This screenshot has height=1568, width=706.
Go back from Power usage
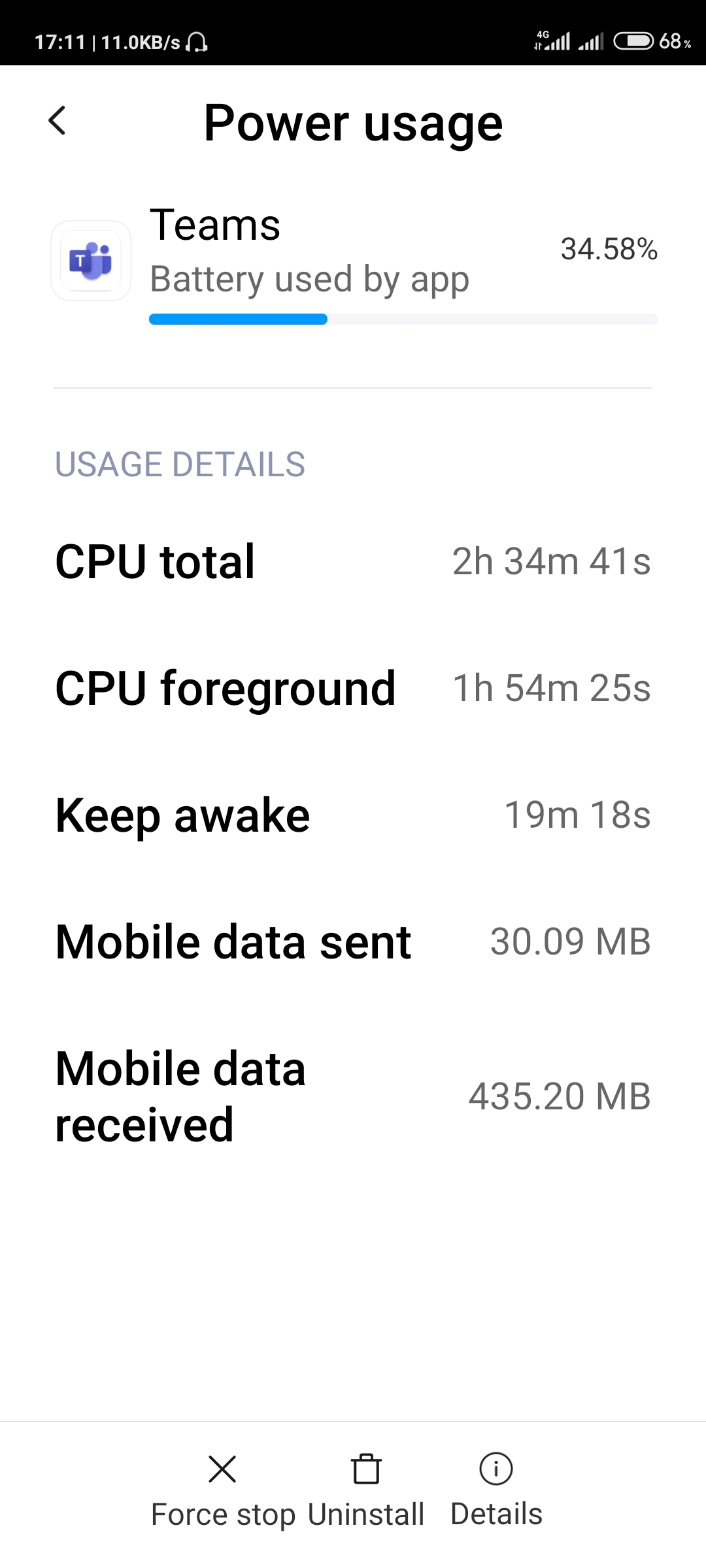click(x=58, y=121)
